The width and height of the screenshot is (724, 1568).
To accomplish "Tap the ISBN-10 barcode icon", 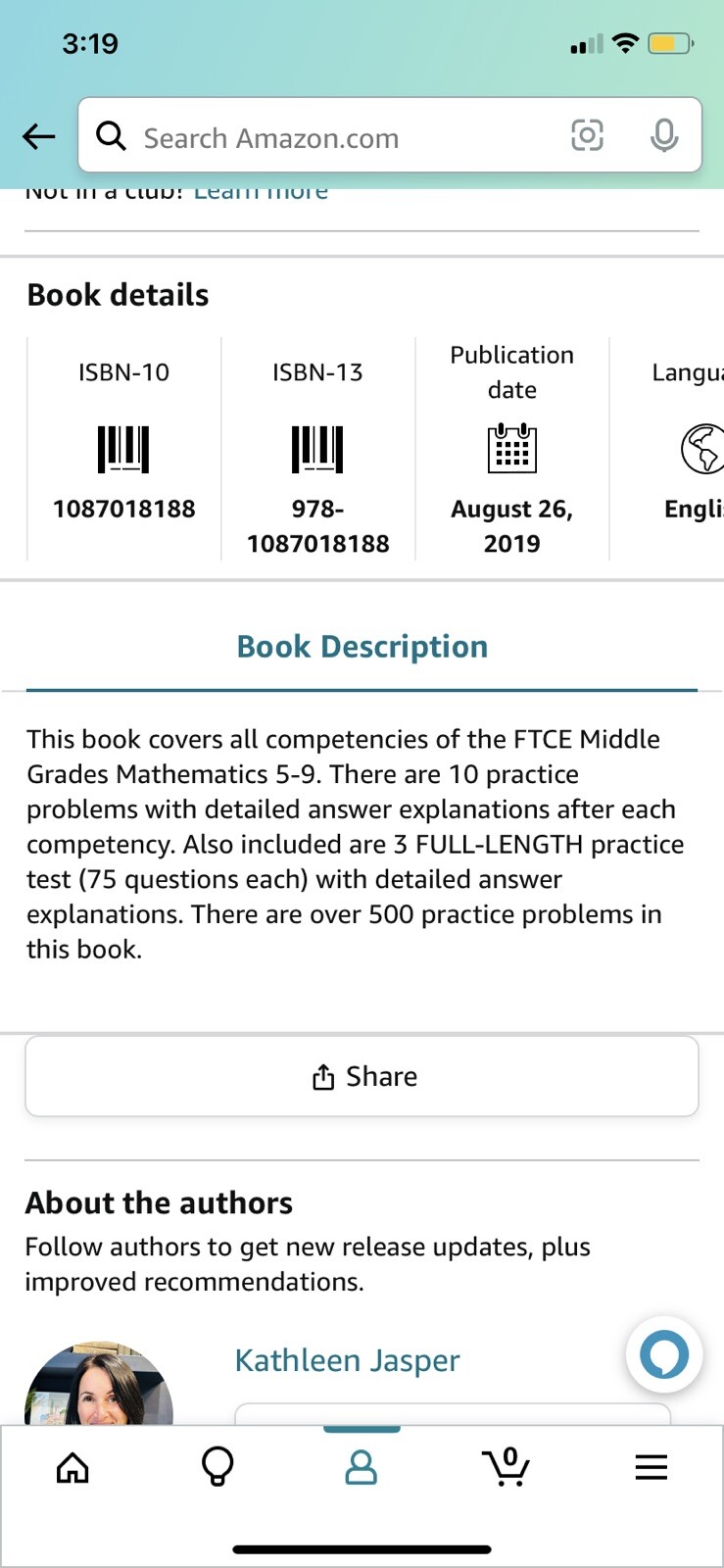I will pos(122,449).
